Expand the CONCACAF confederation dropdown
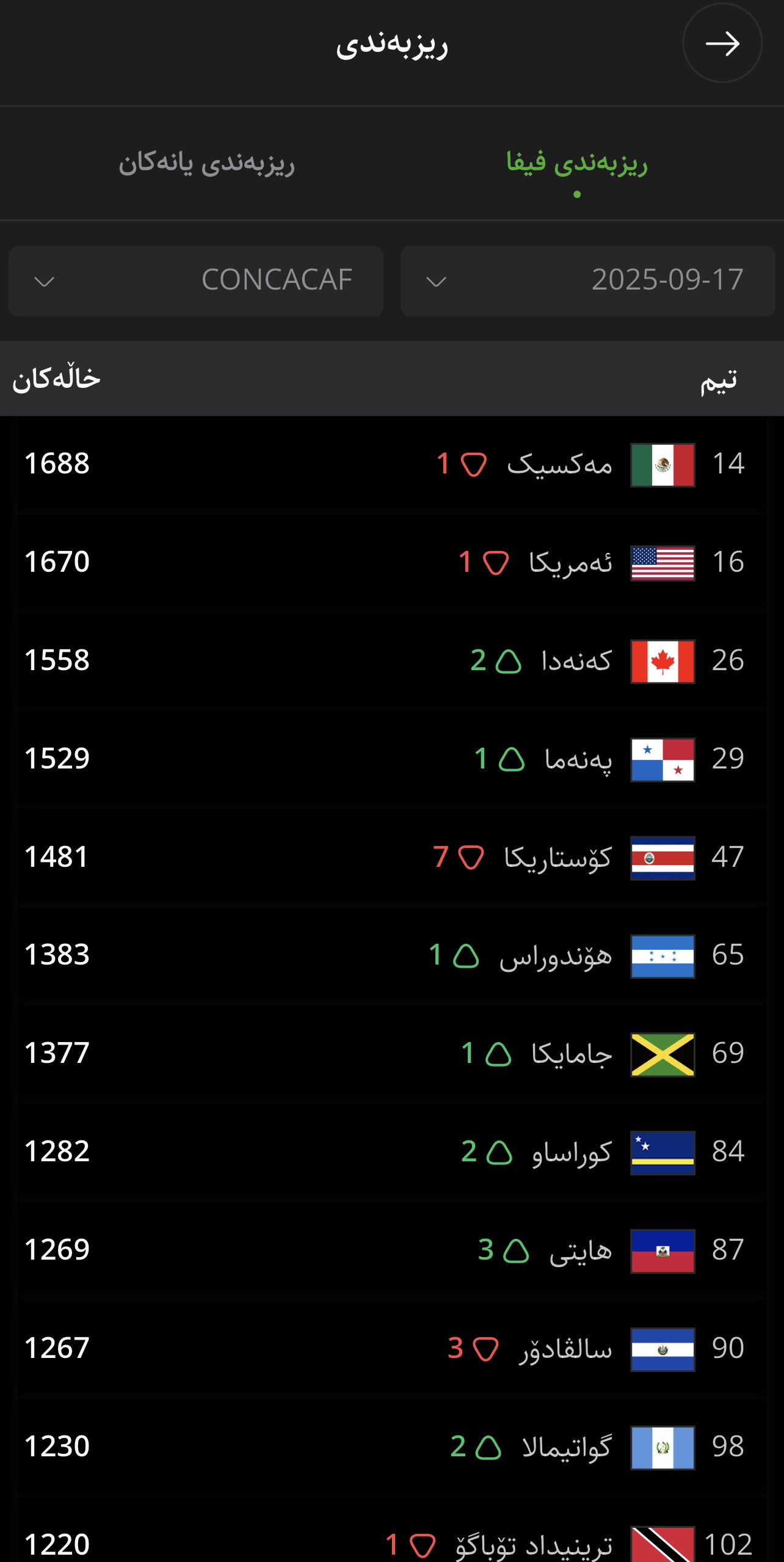Image resolution: width=784 pixels, height=1562 pixels. coord(196,281)
